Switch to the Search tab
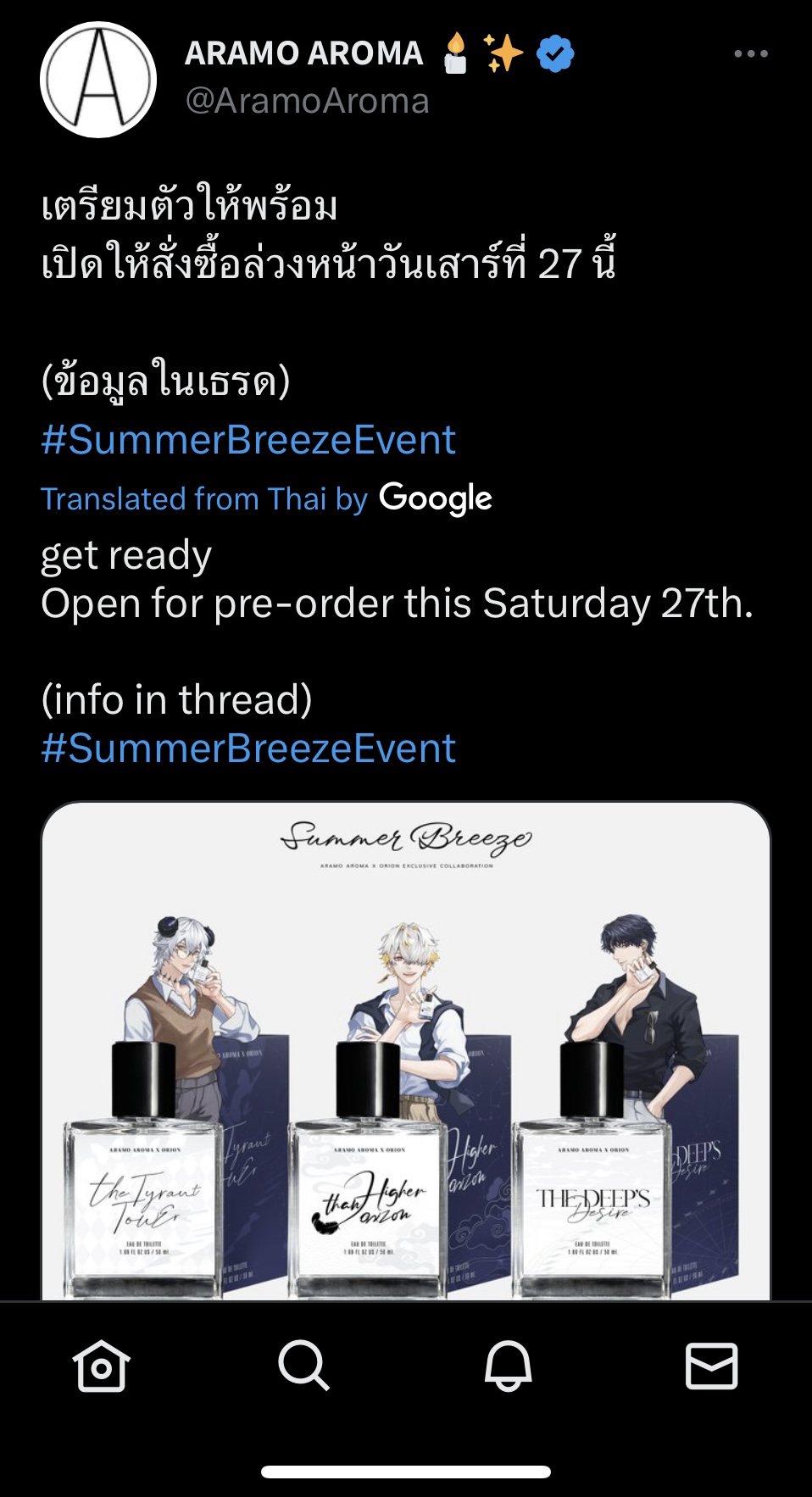 coord(303,1366)
